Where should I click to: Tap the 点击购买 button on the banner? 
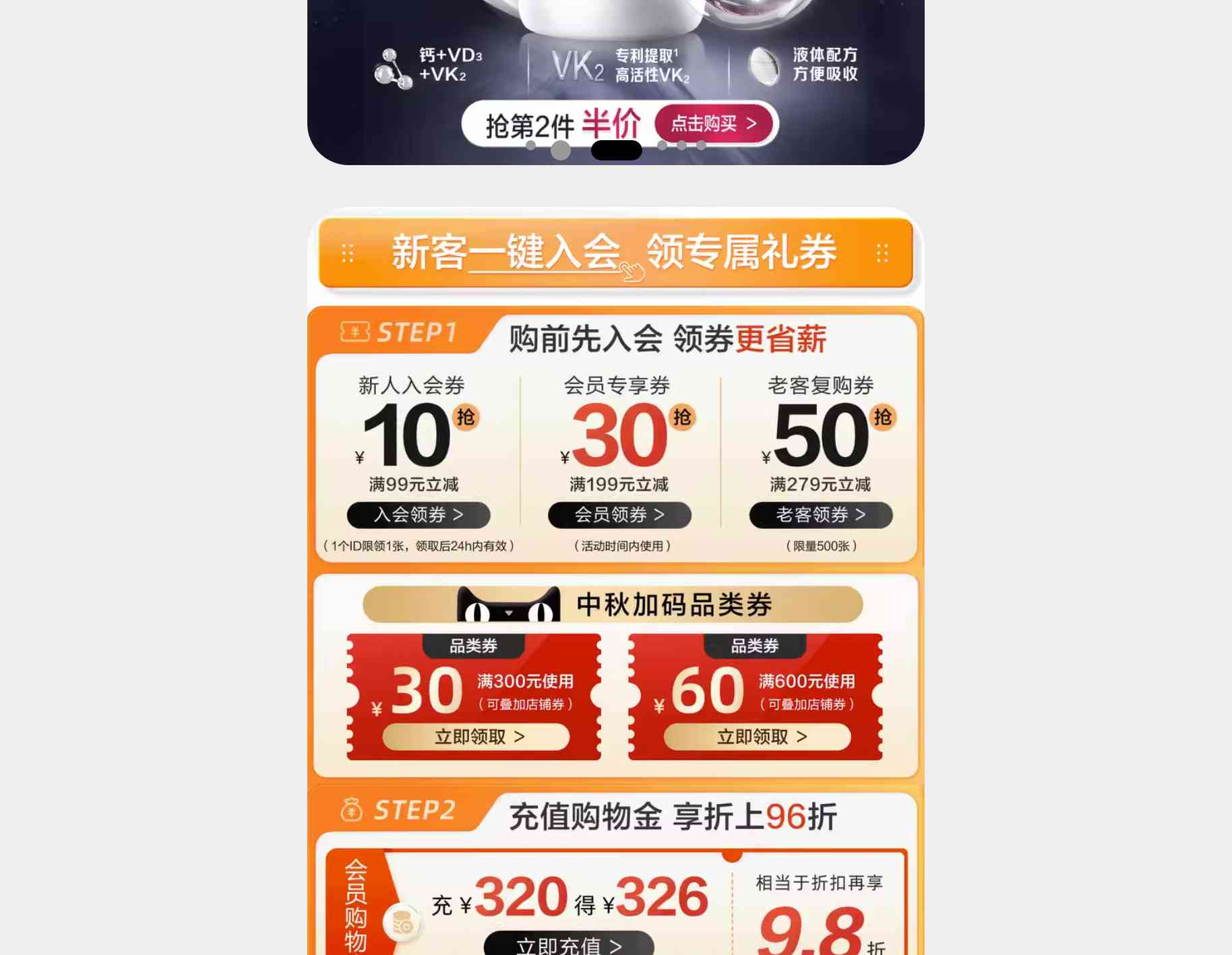[713, 123]
